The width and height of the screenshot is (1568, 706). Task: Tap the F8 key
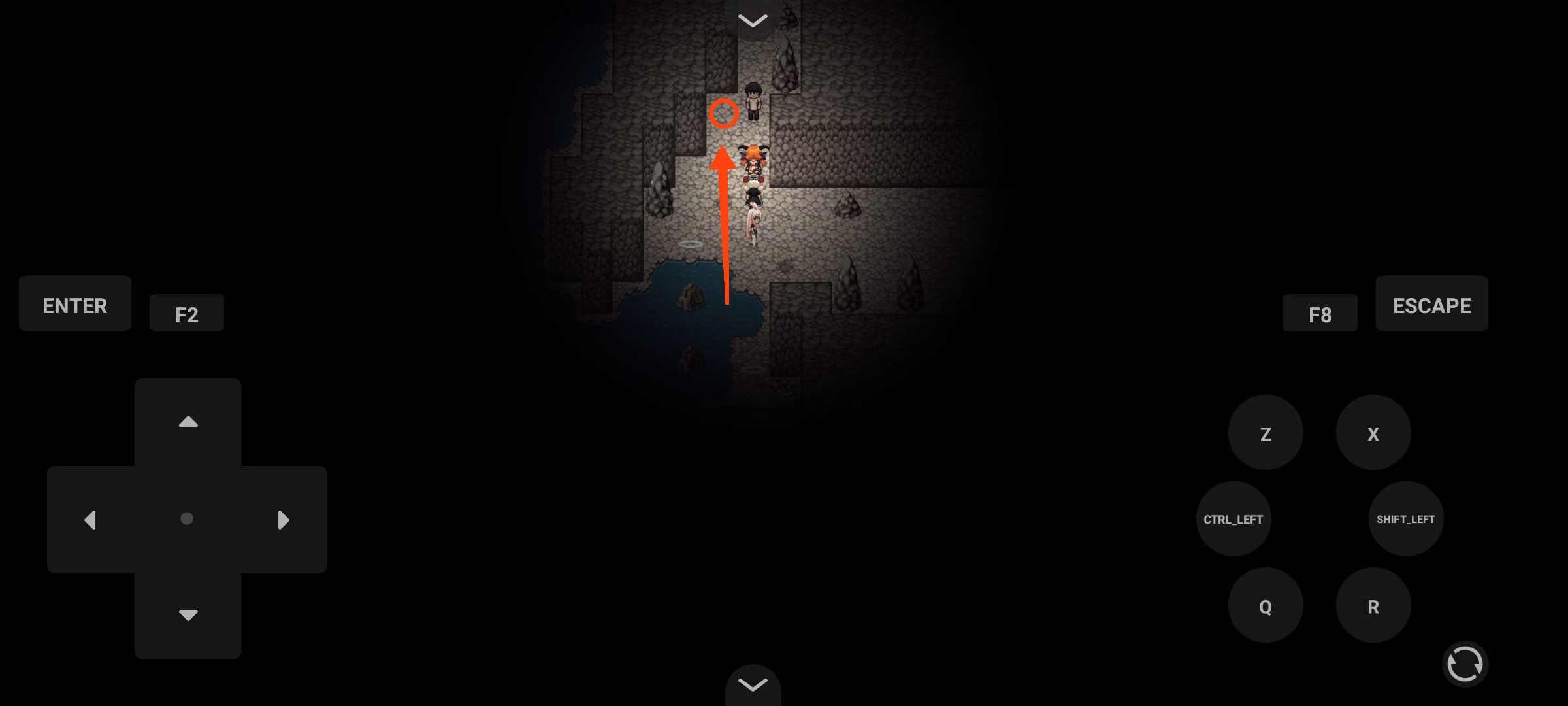click(1320, 314)
